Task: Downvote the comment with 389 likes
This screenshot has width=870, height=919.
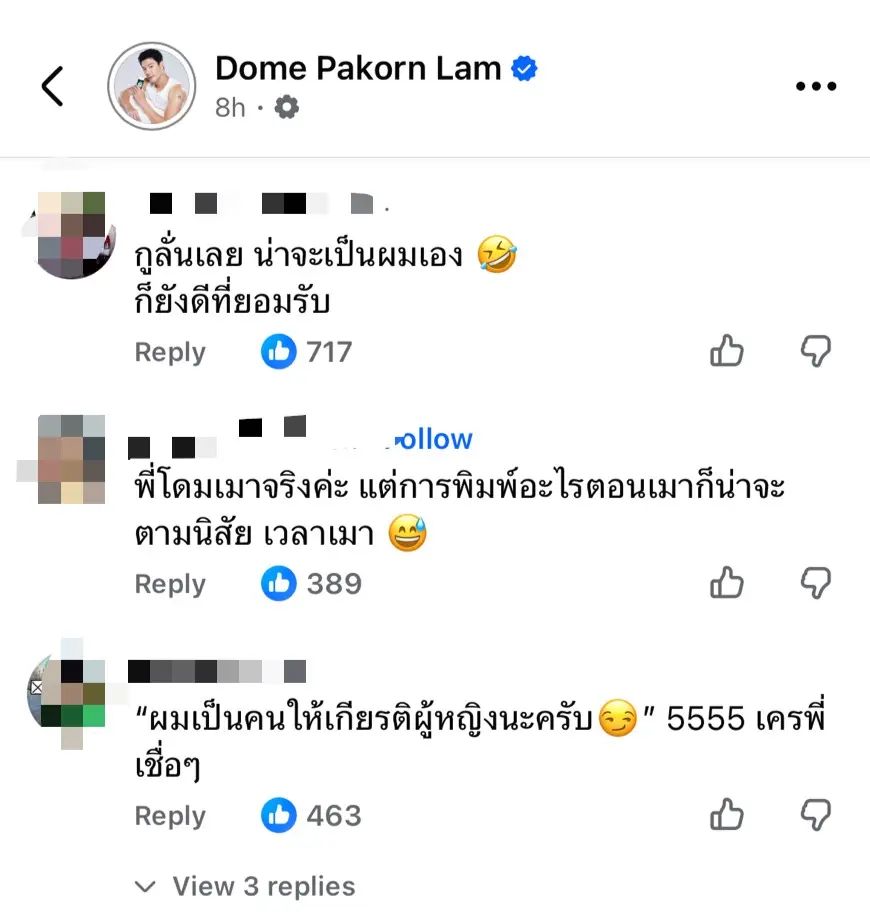Action: coord(817,583)
